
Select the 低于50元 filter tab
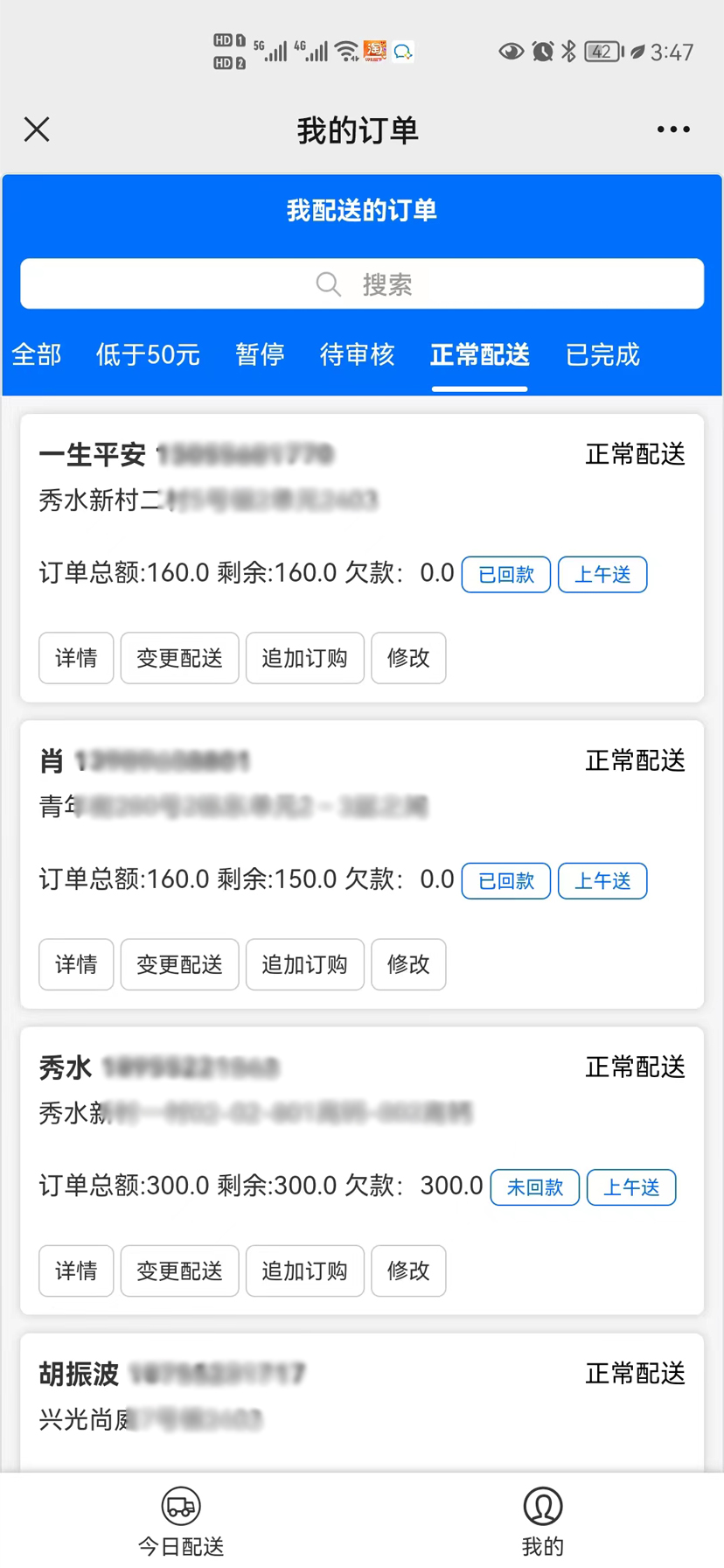tap(148, 354)
